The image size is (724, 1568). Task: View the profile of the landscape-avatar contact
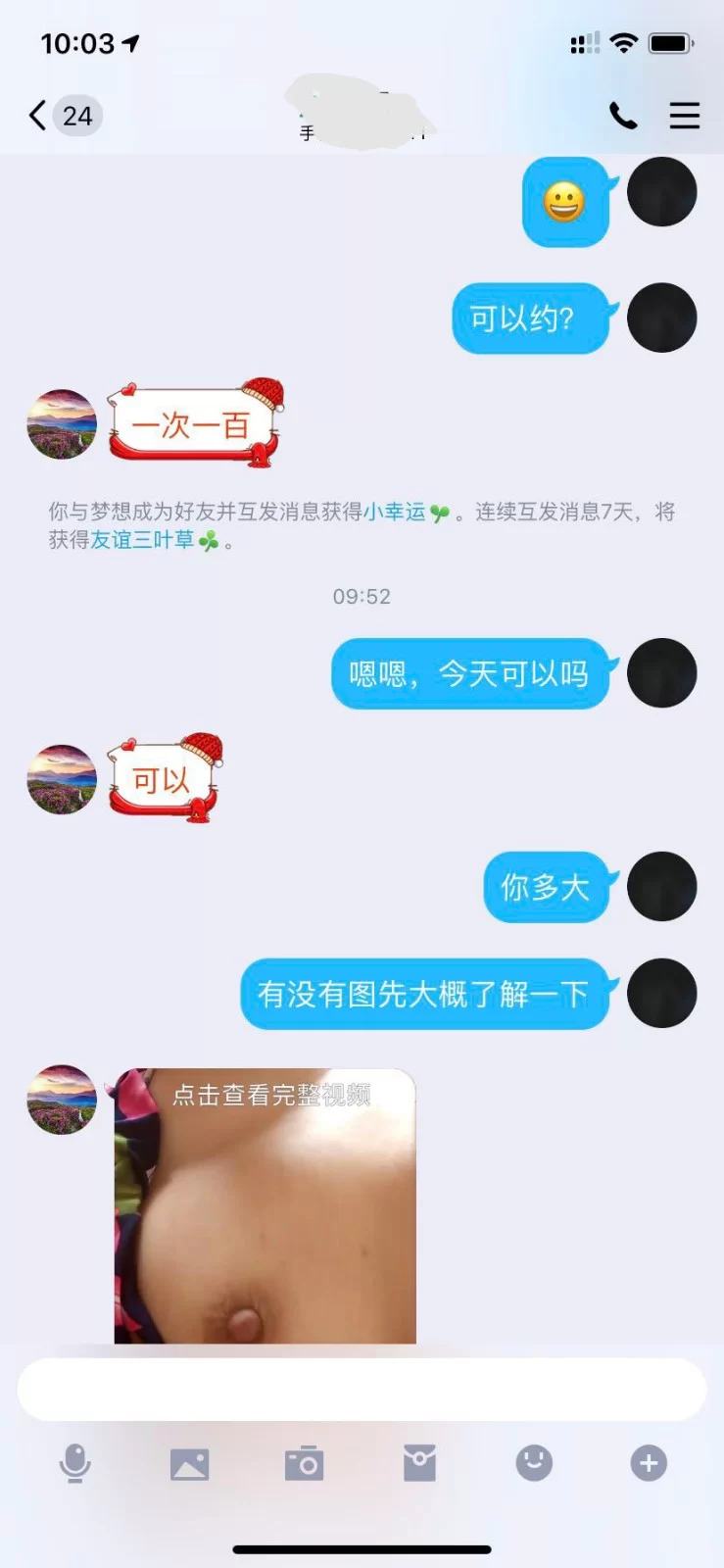click(x=62, y=424)
